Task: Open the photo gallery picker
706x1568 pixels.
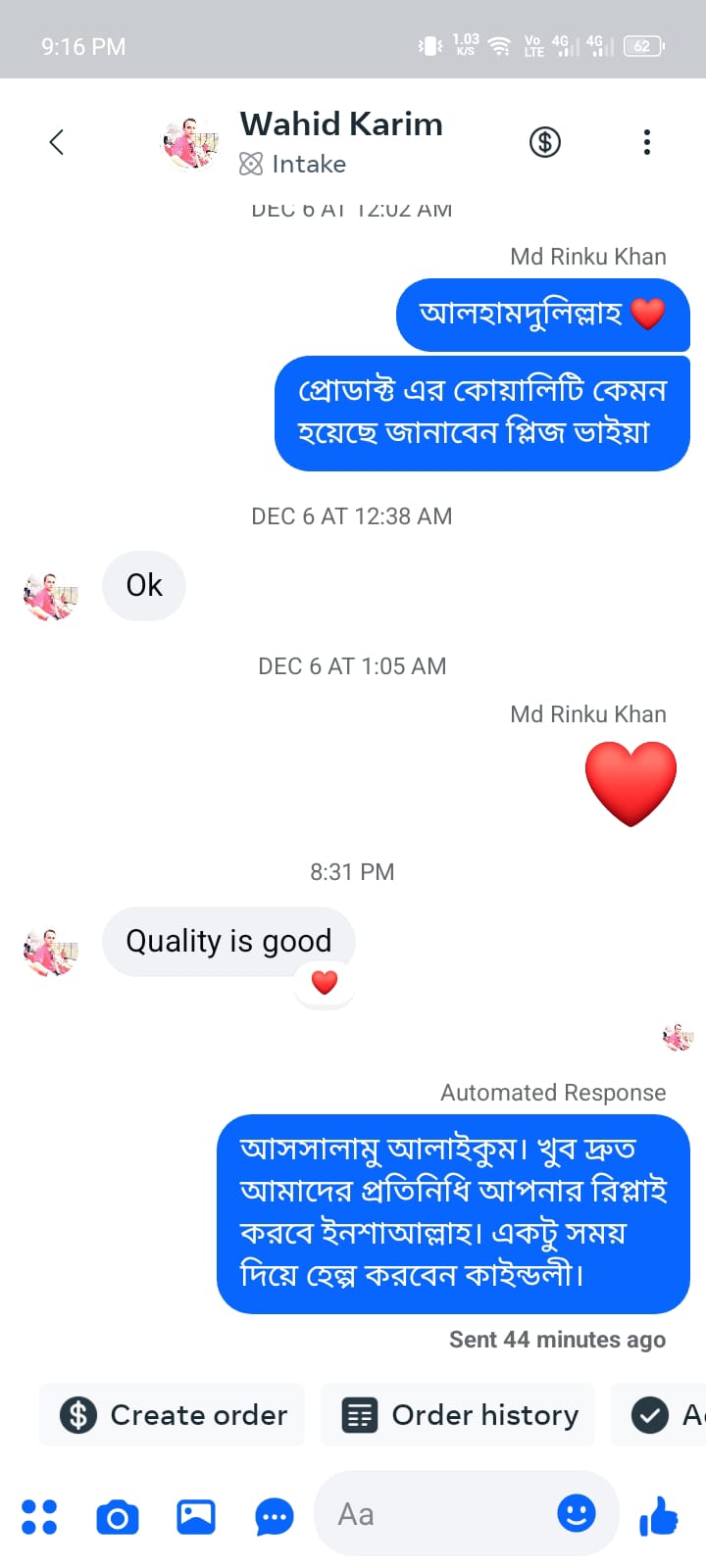Action: coord(196,1517)
